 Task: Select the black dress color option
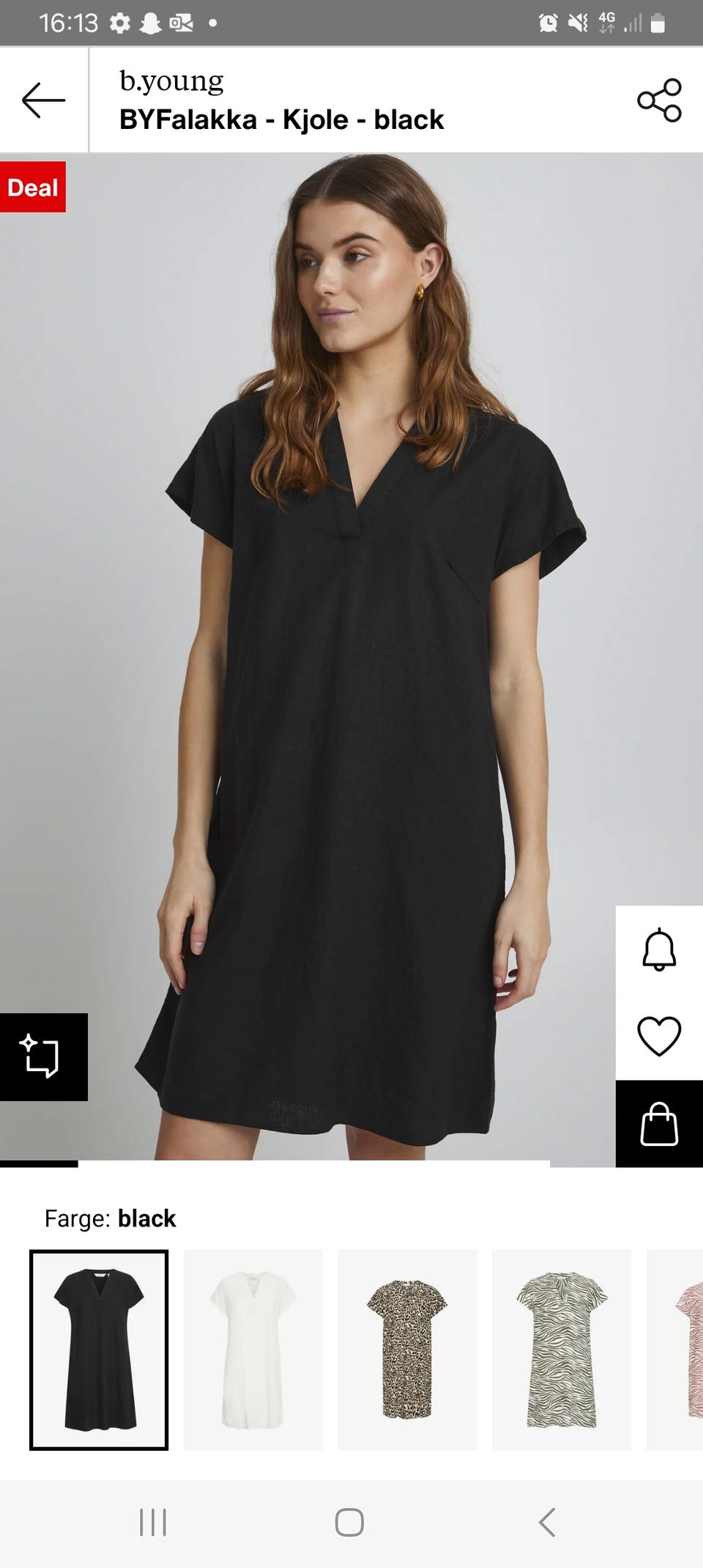click(x=99, y=1350)
